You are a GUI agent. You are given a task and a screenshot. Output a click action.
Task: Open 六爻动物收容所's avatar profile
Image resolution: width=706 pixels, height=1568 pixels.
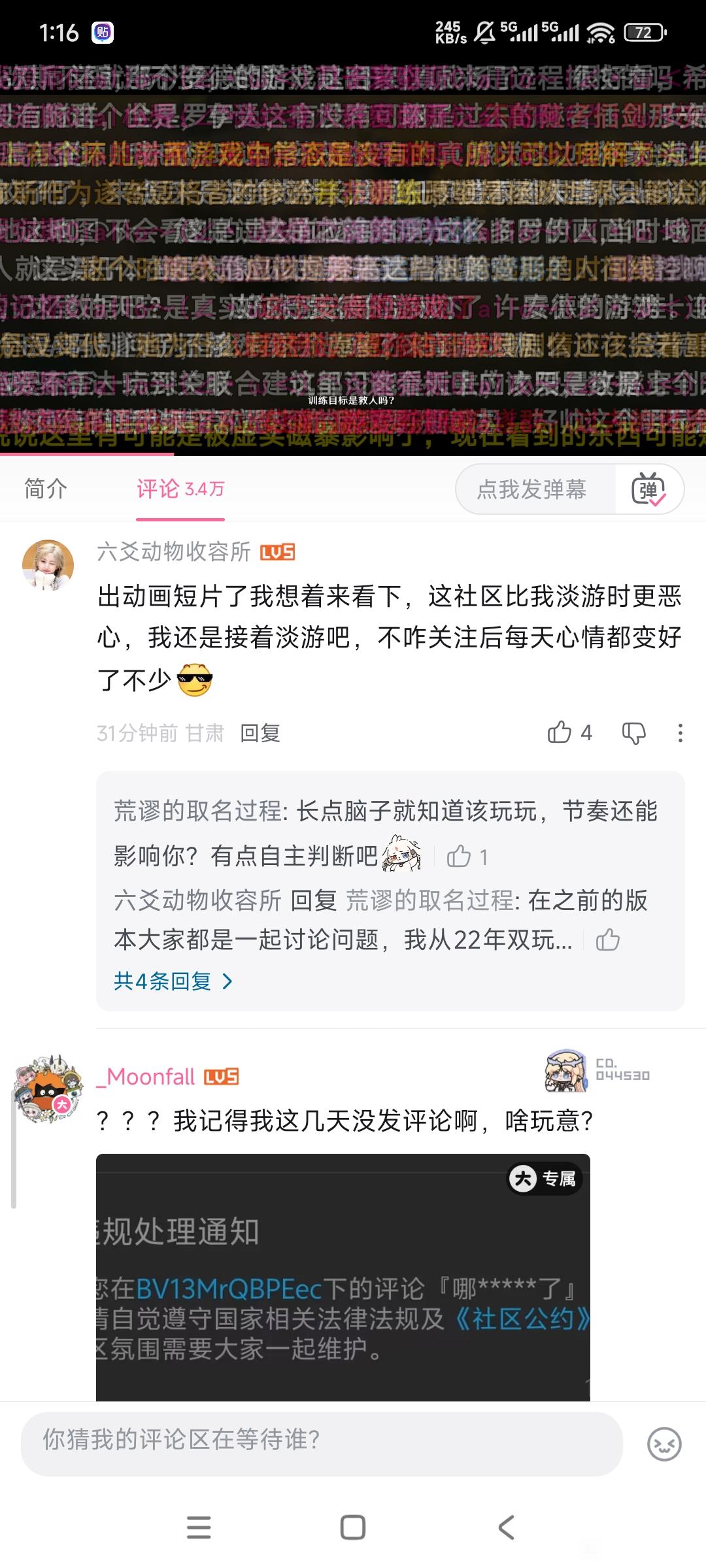point(48,565)
